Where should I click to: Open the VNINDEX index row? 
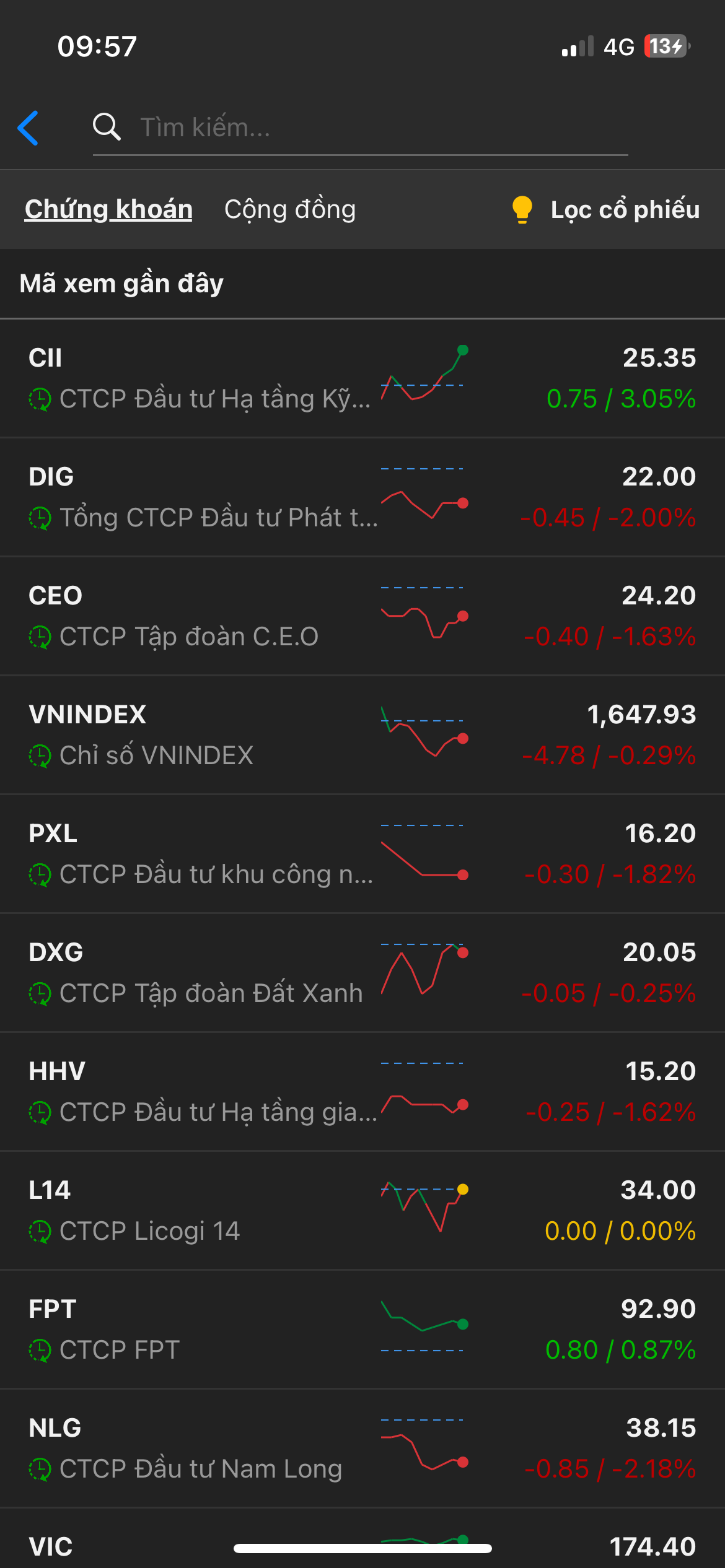pyautogui.click(x=362, y=734)
